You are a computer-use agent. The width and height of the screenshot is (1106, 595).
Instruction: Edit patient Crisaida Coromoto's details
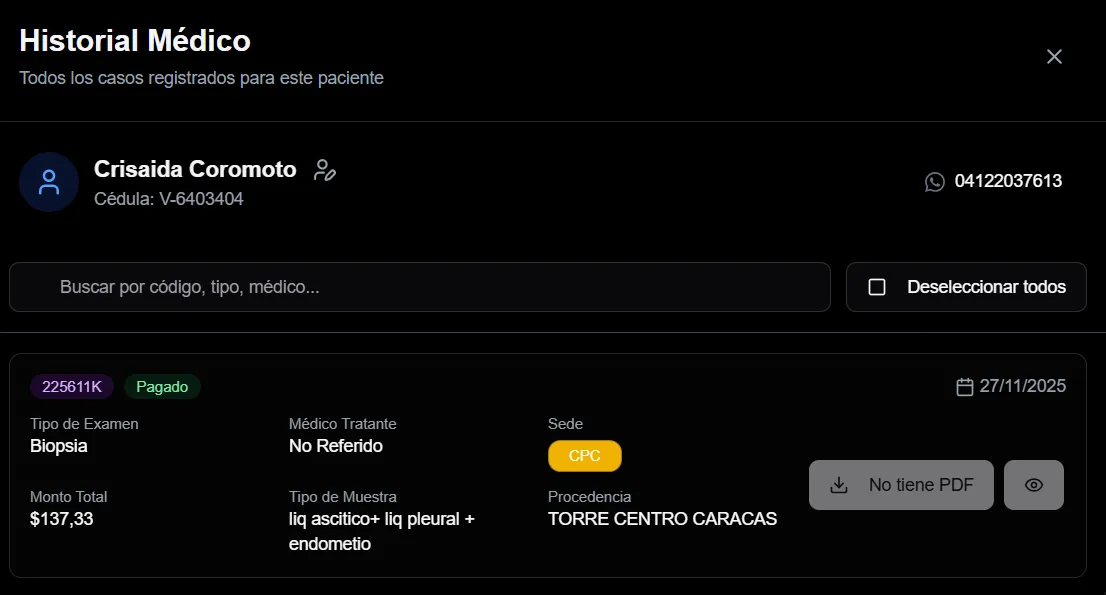pyautogui.click(x=324, y=170)
